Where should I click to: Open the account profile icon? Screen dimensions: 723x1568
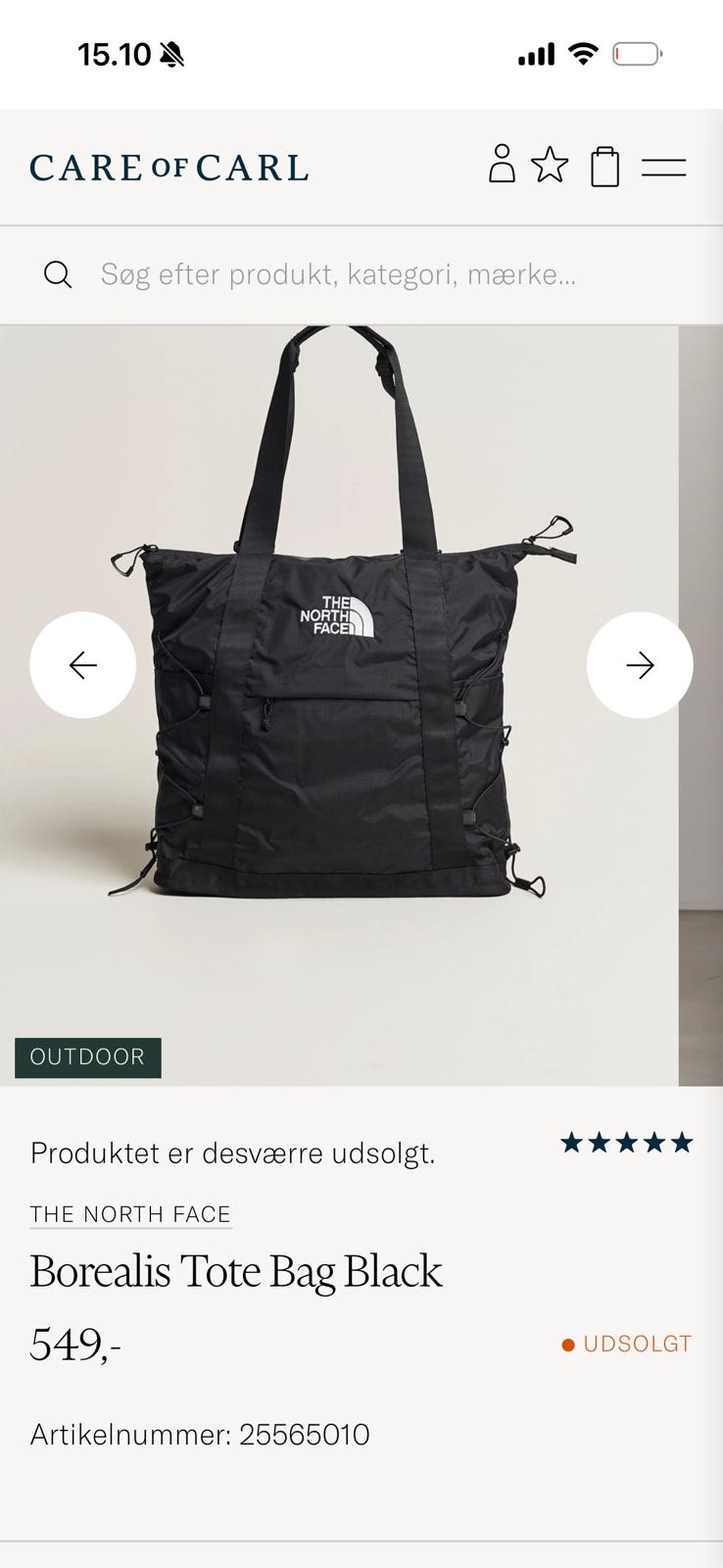(502, 165)
